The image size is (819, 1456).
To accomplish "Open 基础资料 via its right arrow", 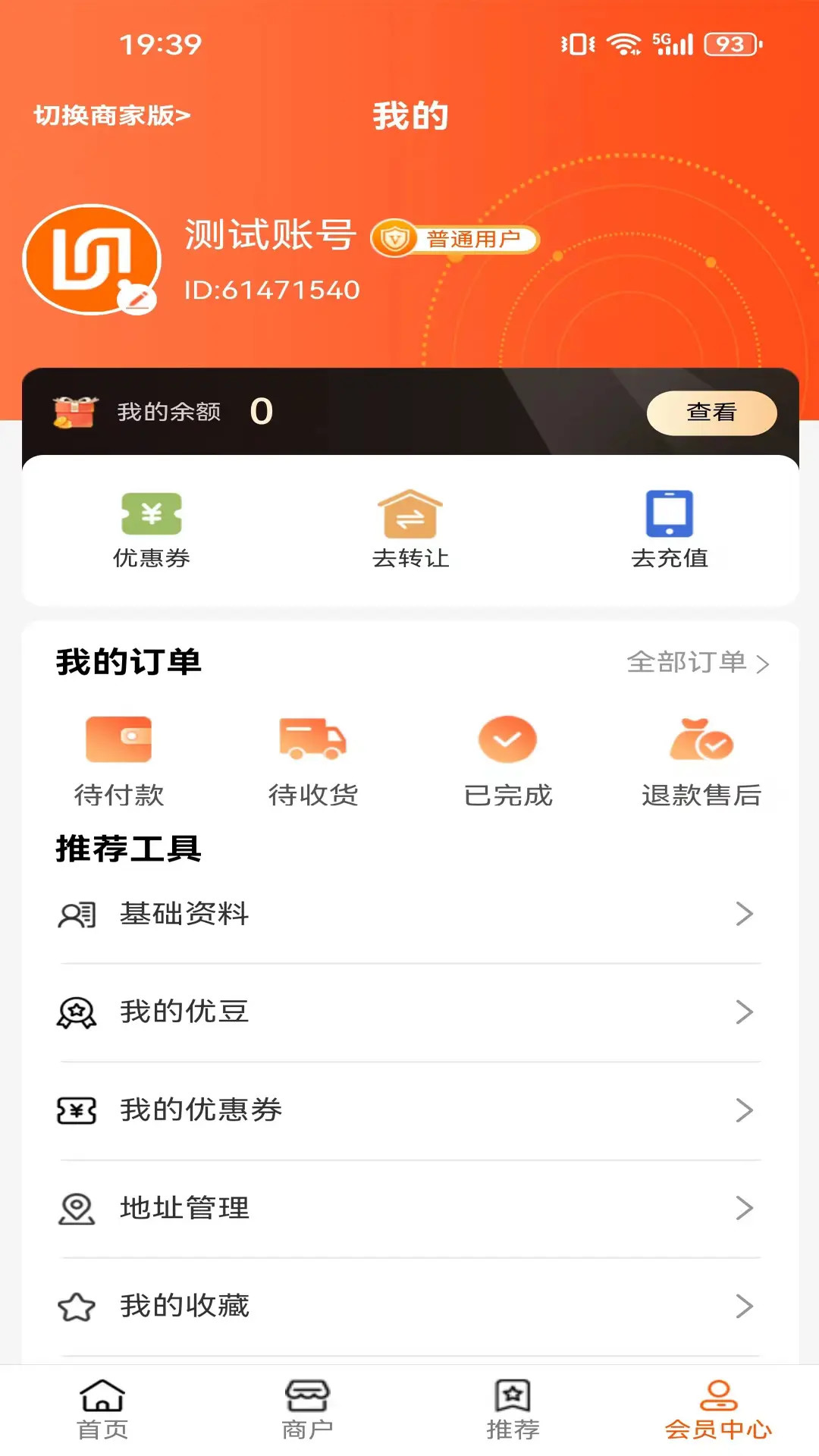I will click(x=744, y=914).
